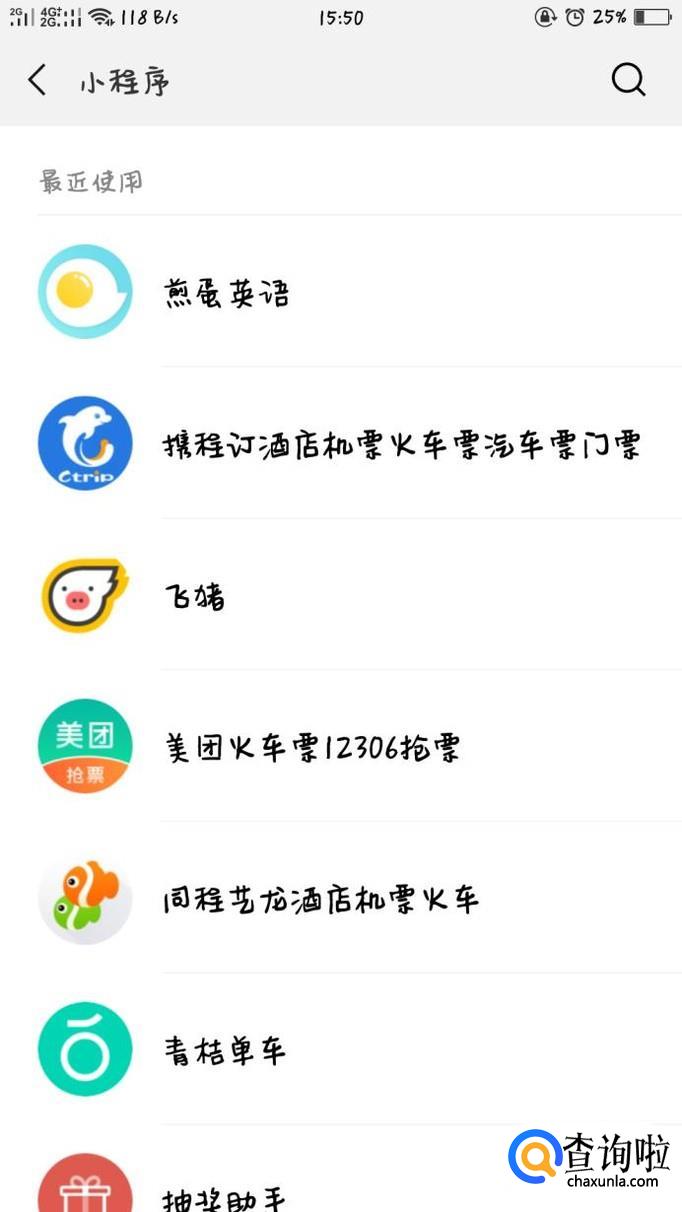Viewport: 682px width, 1212px height.
Task: Select 美团火车票12306抢票
Action: click(x=311, y=748)
